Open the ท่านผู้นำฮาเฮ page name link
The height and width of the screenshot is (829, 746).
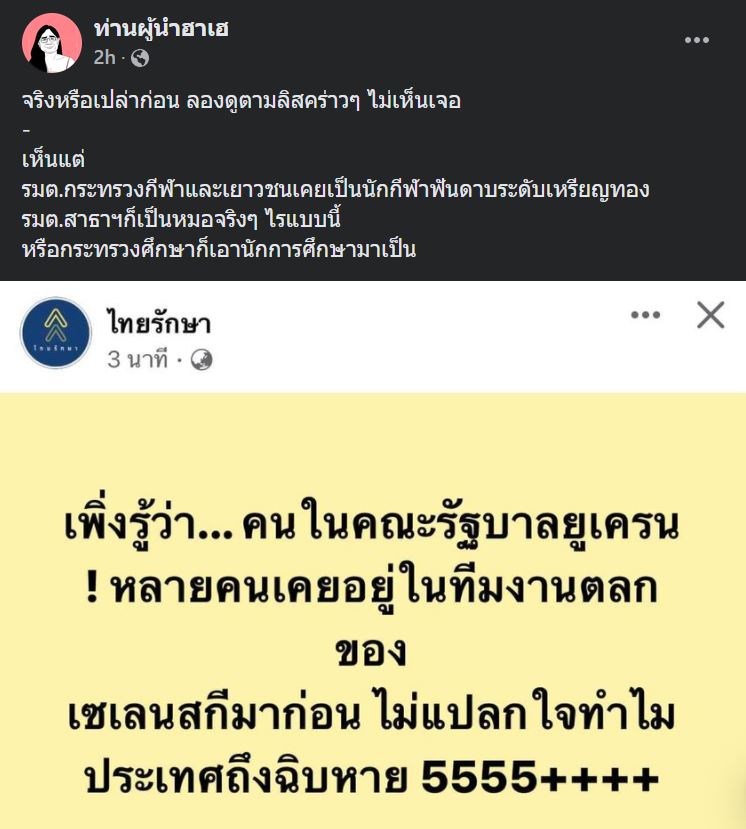point(161,29)
